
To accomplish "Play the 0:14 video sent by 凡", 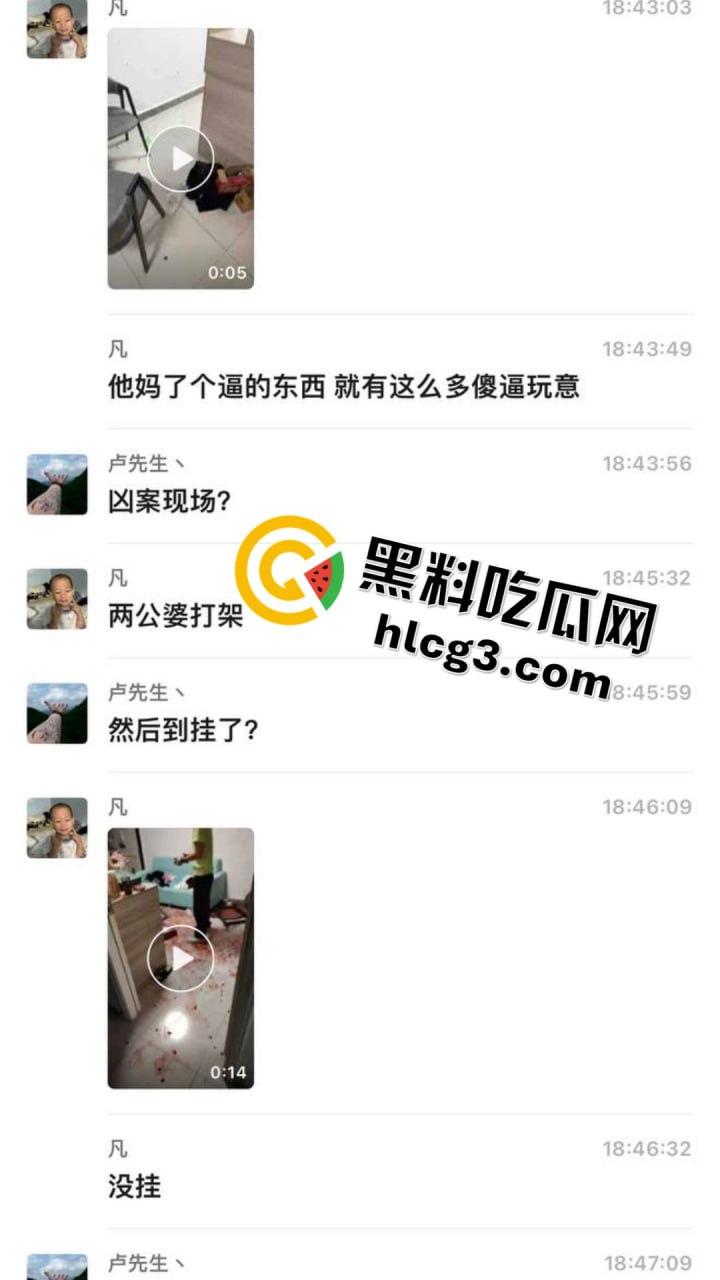I will pos(181,958).
